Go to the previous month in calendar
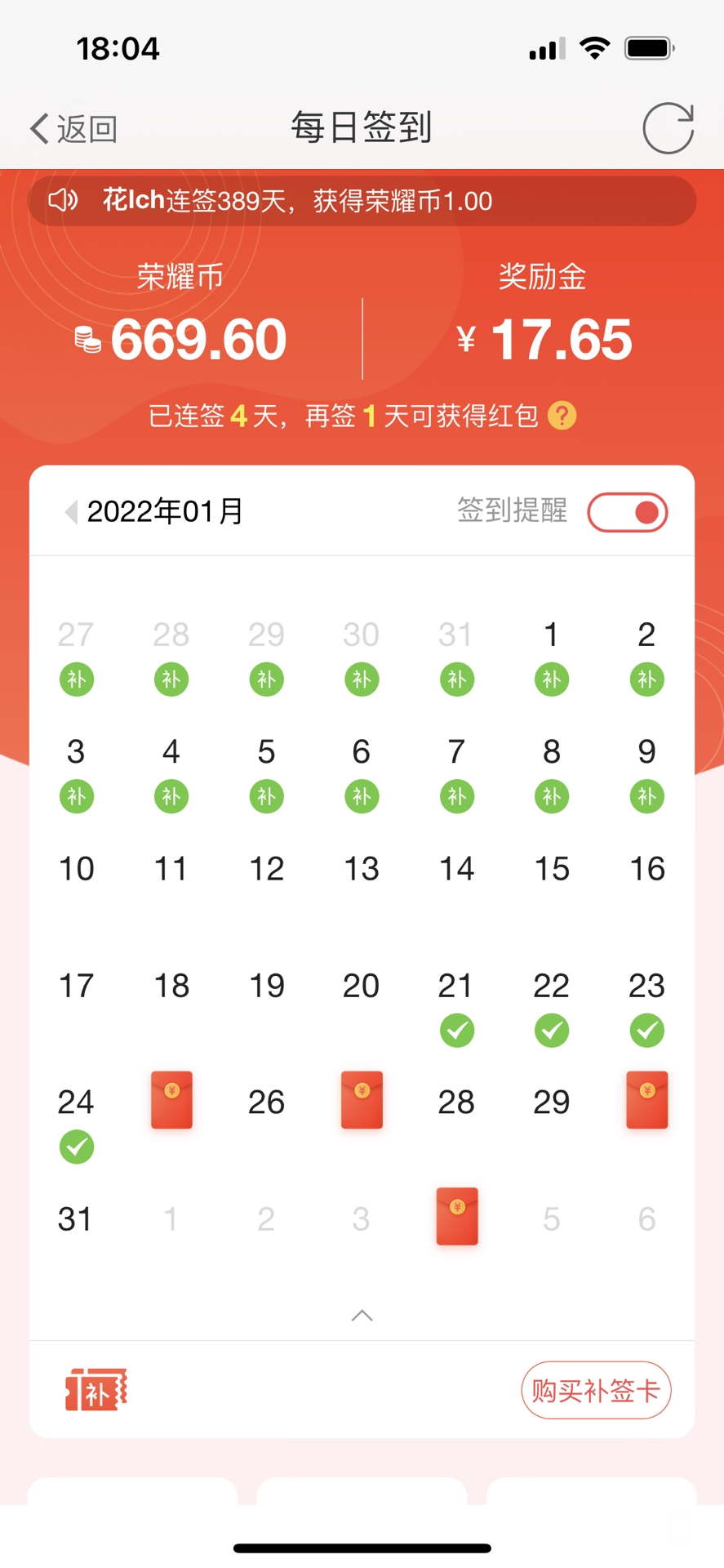The width and height of the screenshot is (724, 1568). pos(71,512)
